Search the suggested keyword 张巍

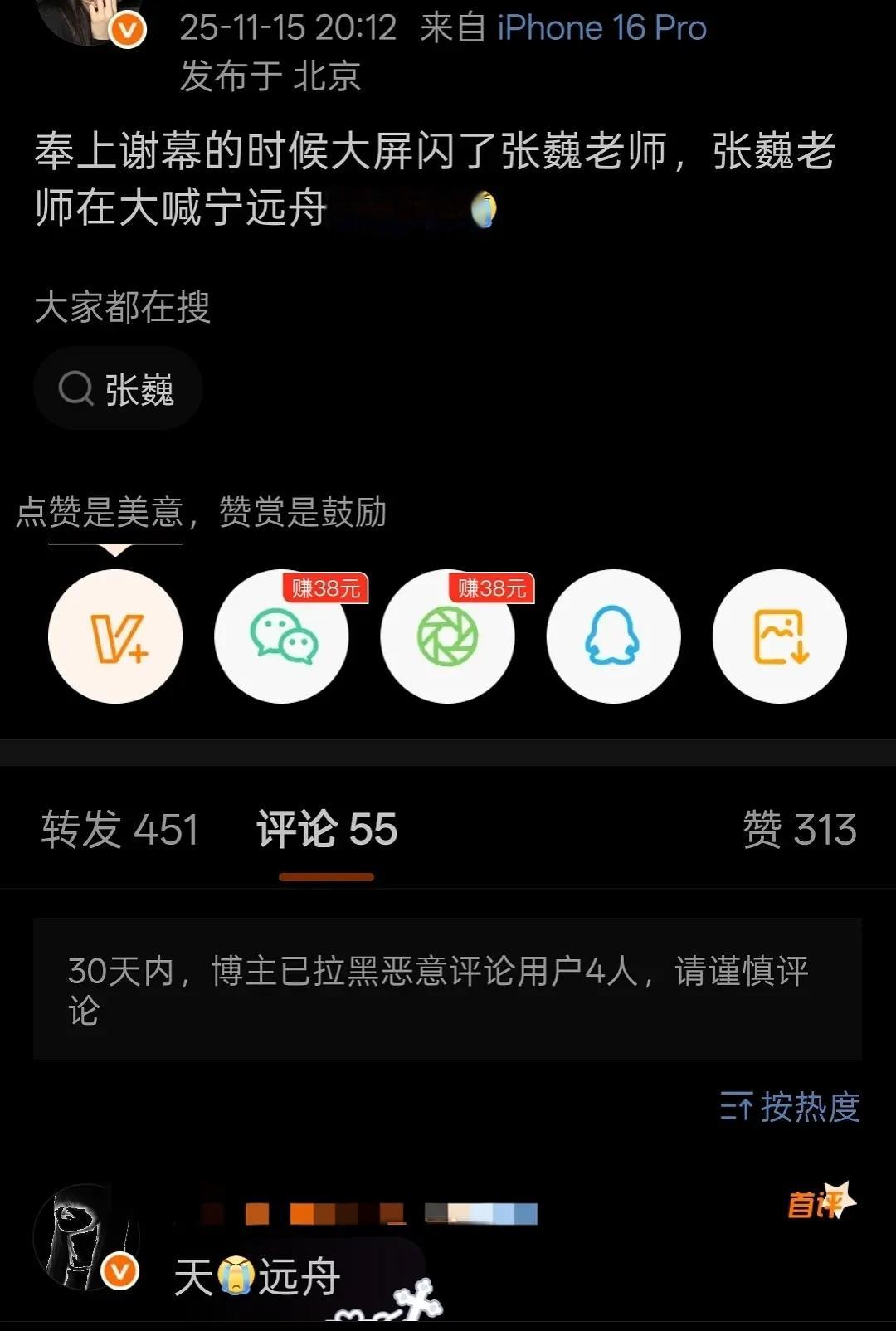pyautogui.click(x=140, y=387)
